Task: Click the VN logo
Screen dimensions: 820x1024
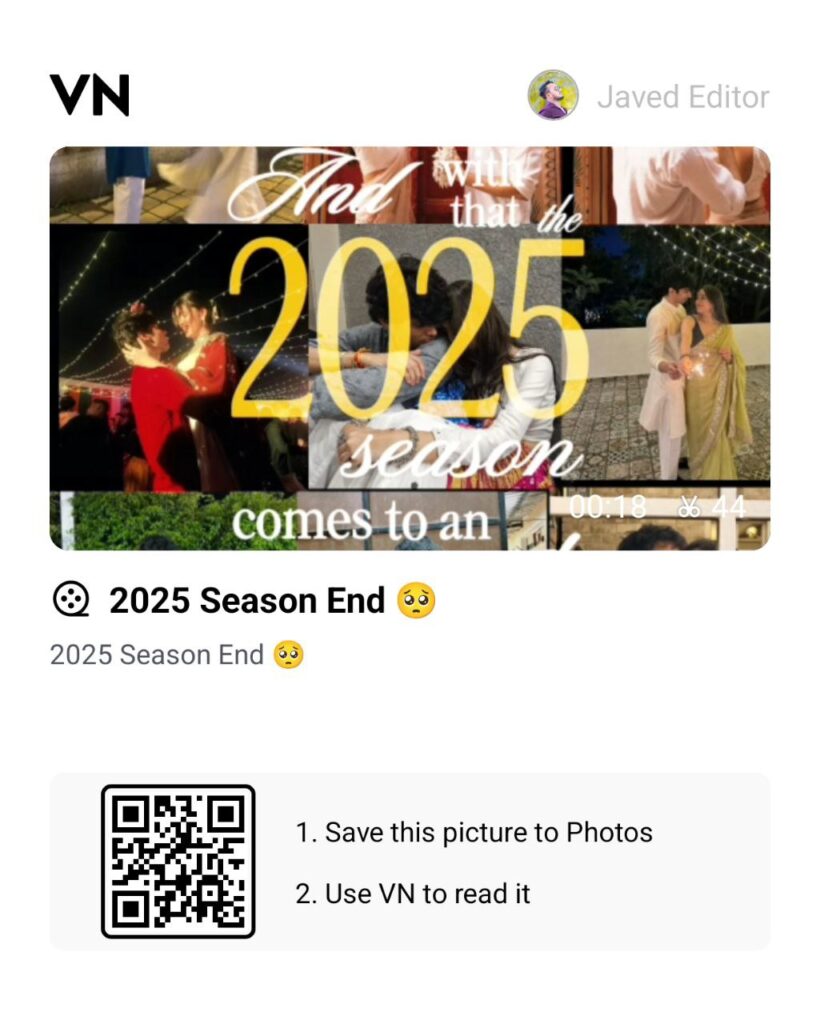Action: pos(88,95)
